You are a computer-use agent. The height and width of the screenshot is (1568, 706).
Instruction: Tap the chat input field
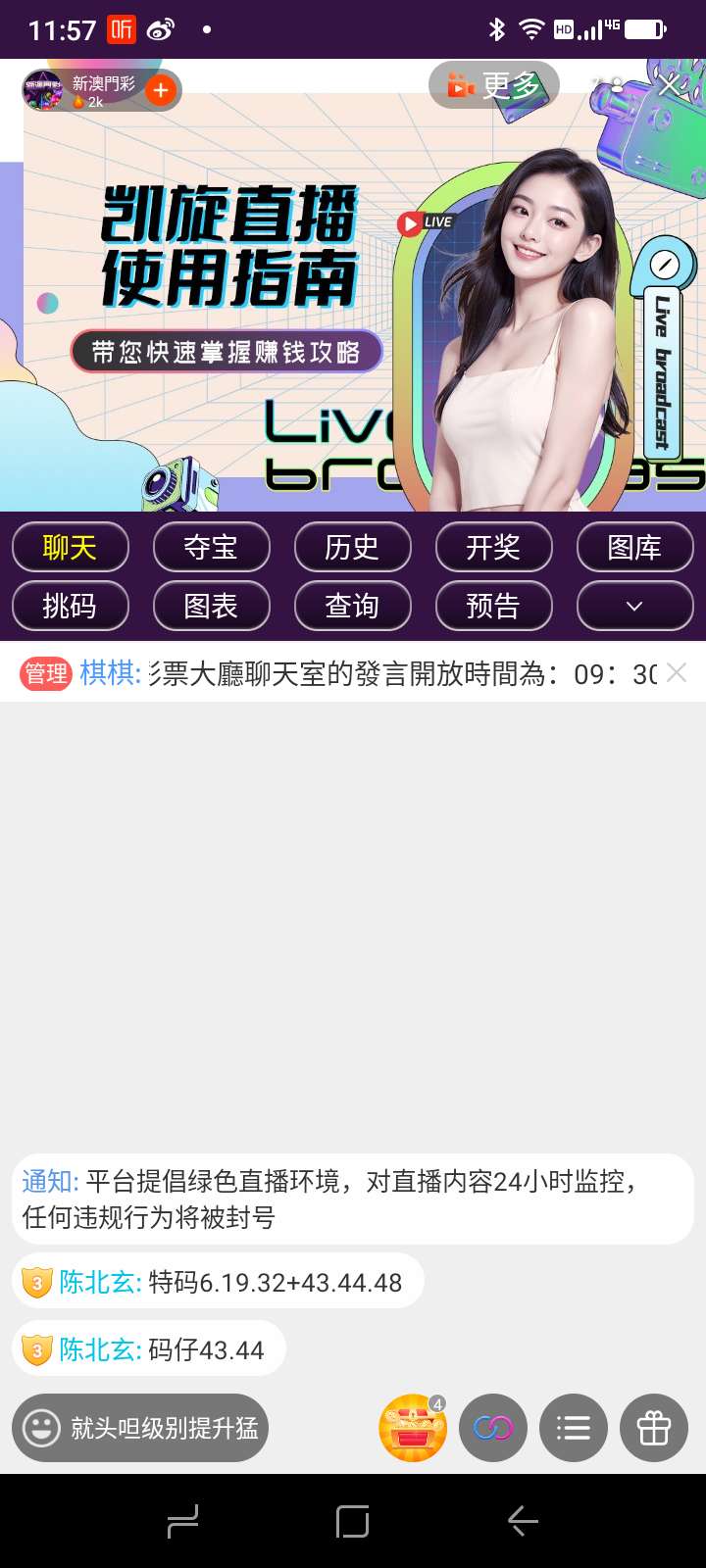[141, 1428]
